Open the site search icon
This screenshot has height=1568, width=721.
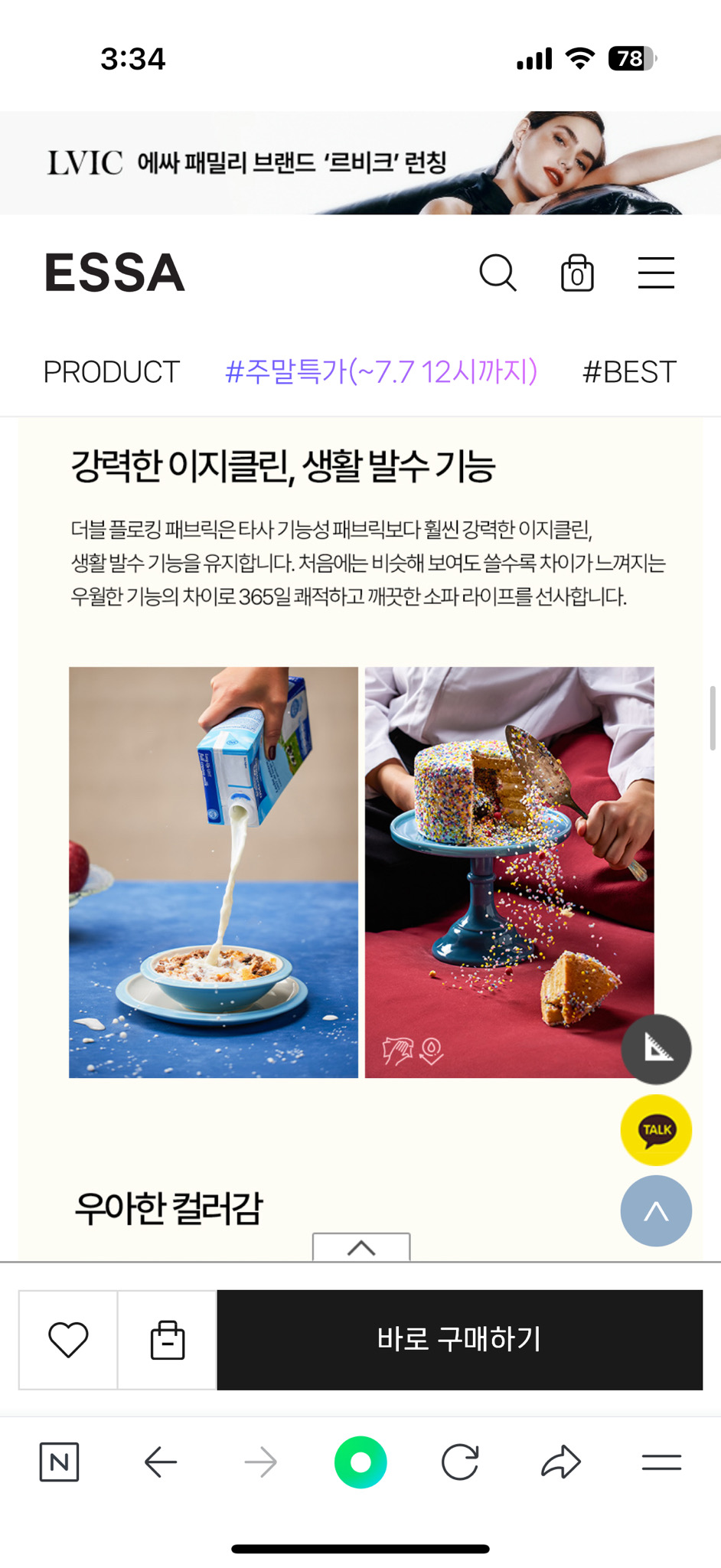(498, 273)
